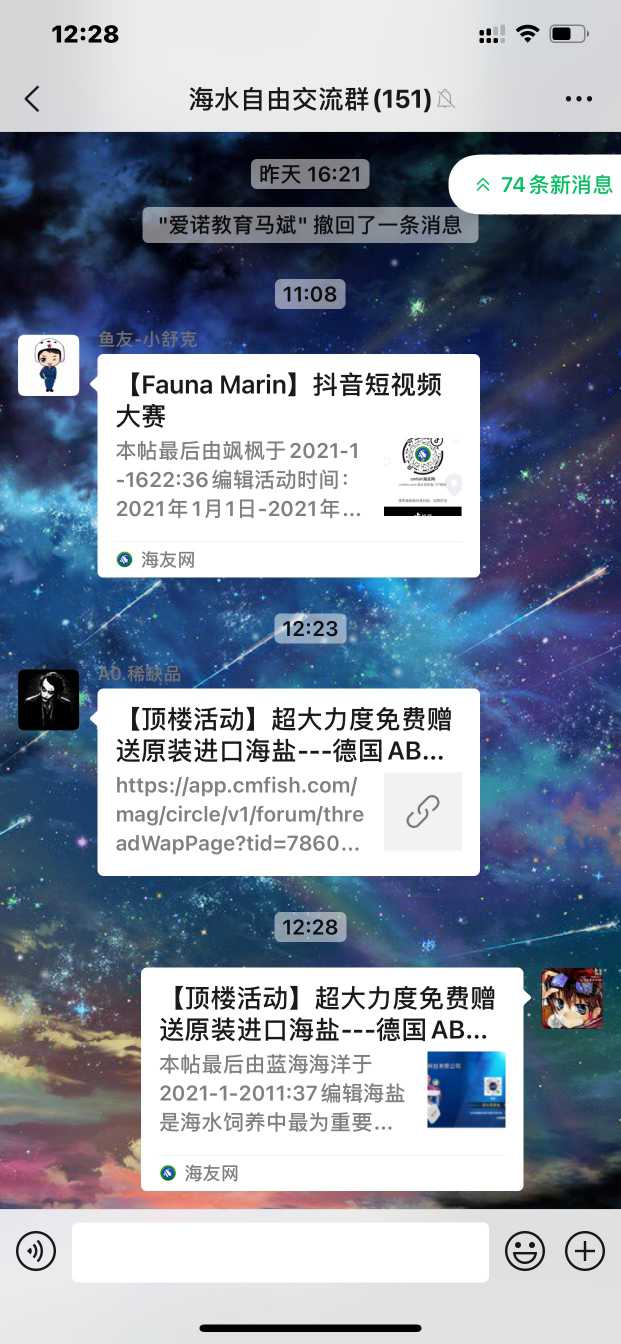View A0.稀缺品's Joker avatar

pos(48,700)
